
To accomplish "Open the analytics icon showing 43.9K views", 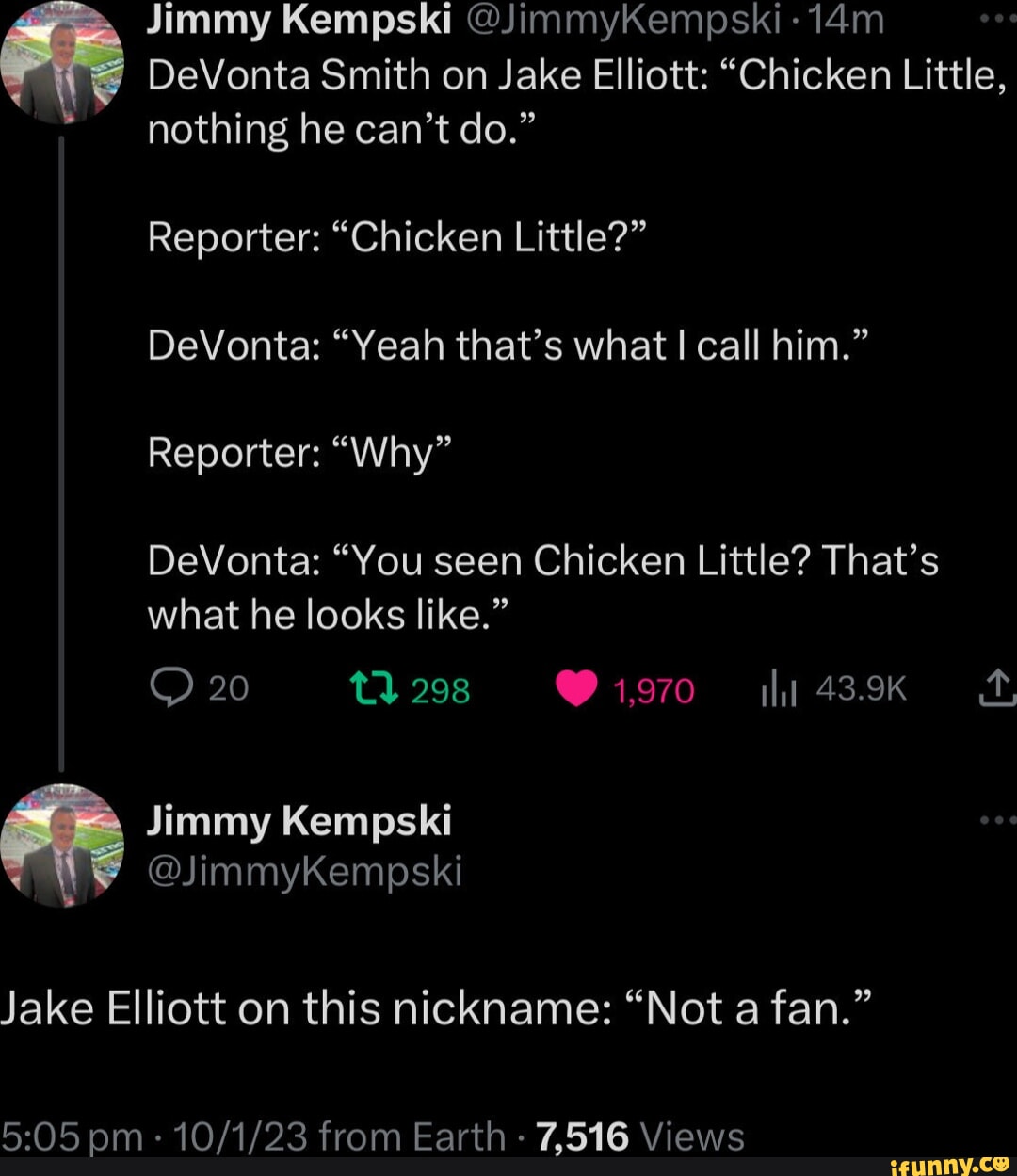I will pos(780,688).
